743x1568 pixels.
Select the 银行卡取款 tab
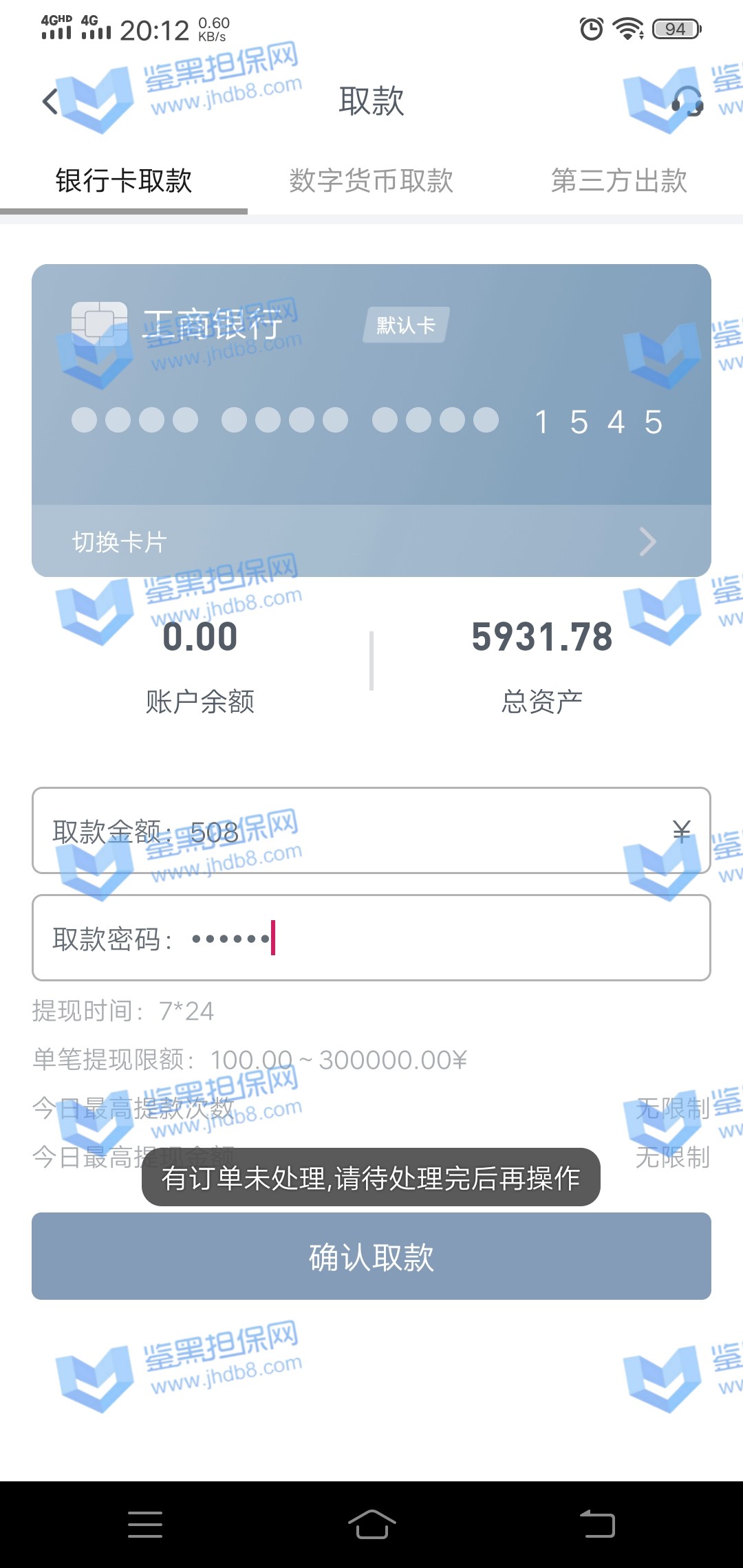point(124,181)
